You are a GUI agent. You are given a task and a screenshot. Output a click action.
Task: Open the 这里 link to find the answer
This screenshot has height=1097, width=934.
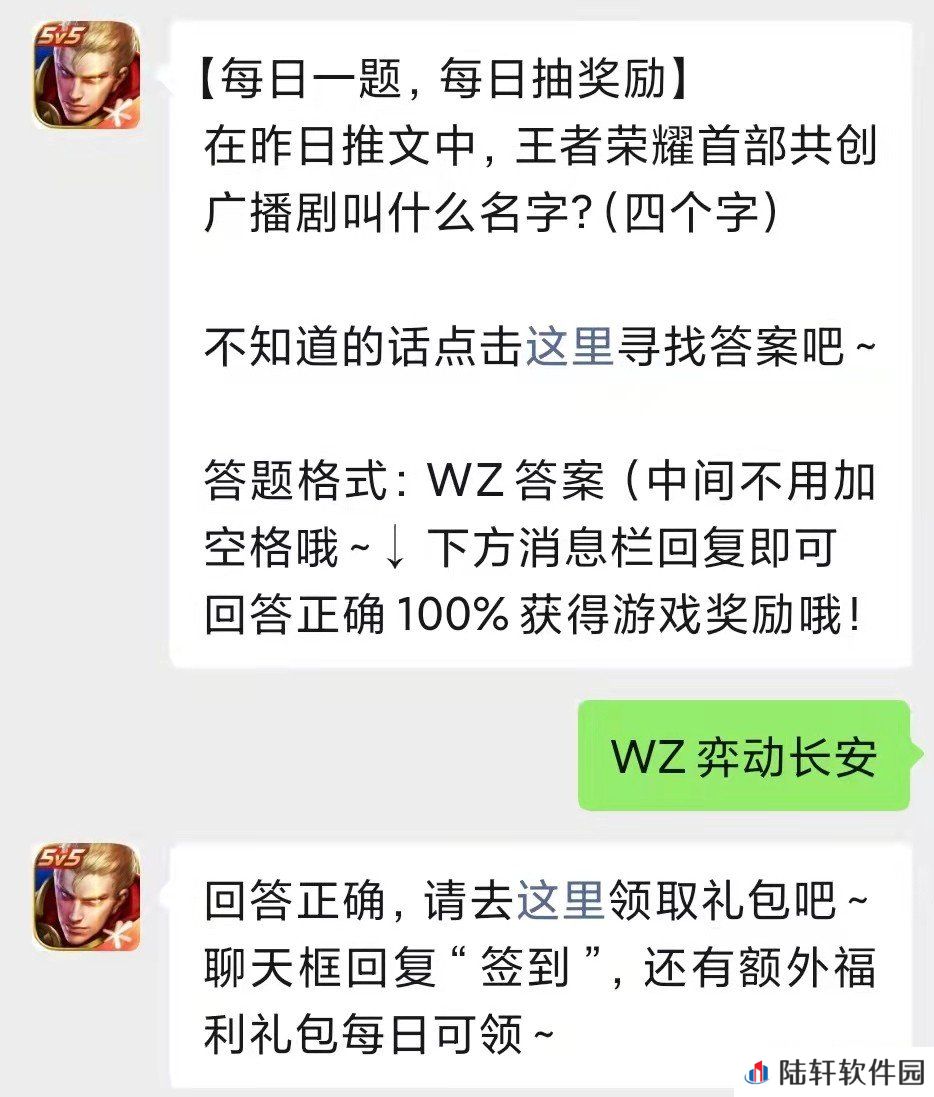coord(569,350)
